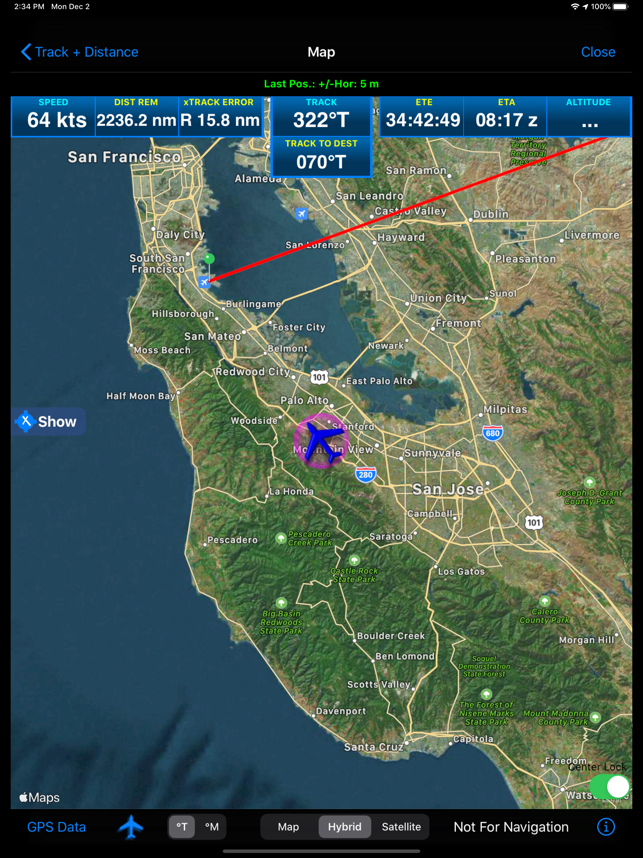Switch to magnetic heading °M
Viewport: 643px width, 858px height.
[x=212, y=827]
